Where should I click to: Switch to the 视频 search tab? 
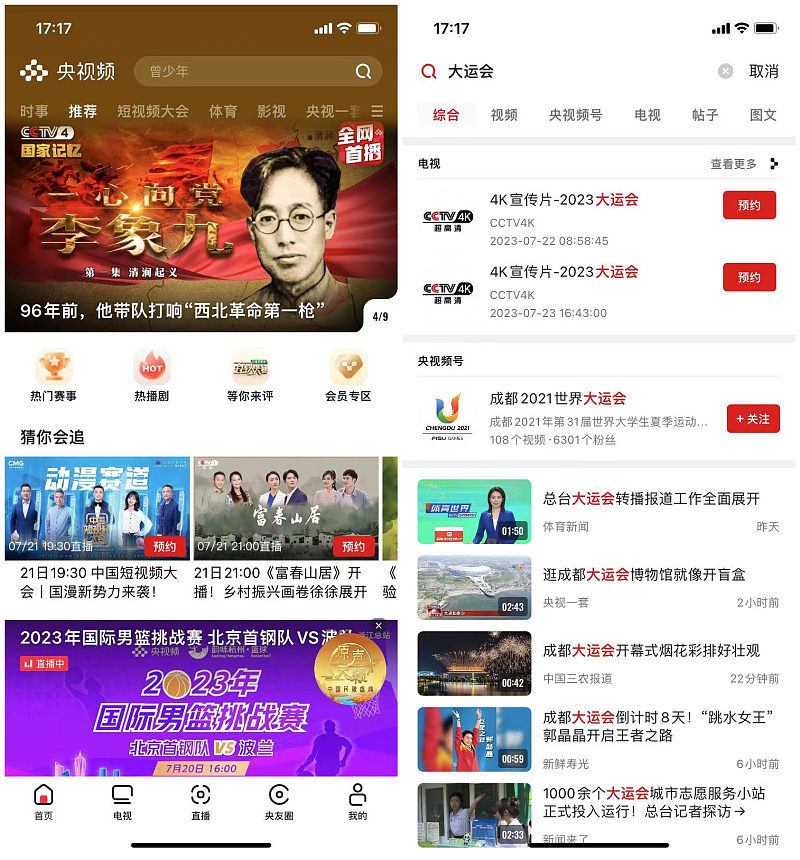tap(504, 116)
